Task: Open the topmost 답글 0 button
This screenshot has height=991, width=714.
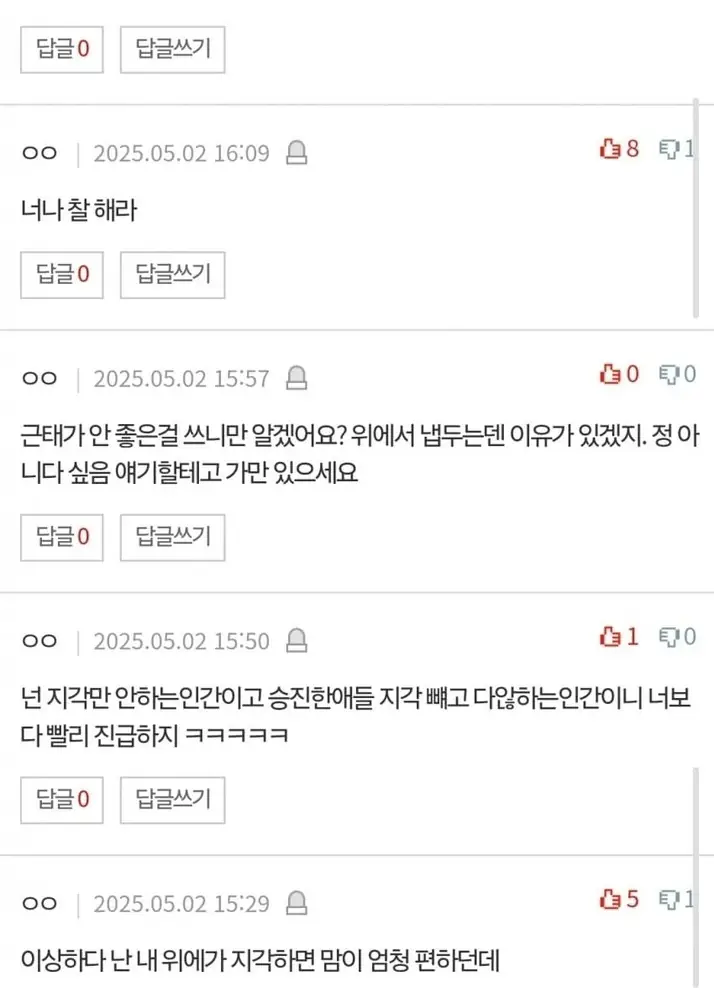Action: 63,49
